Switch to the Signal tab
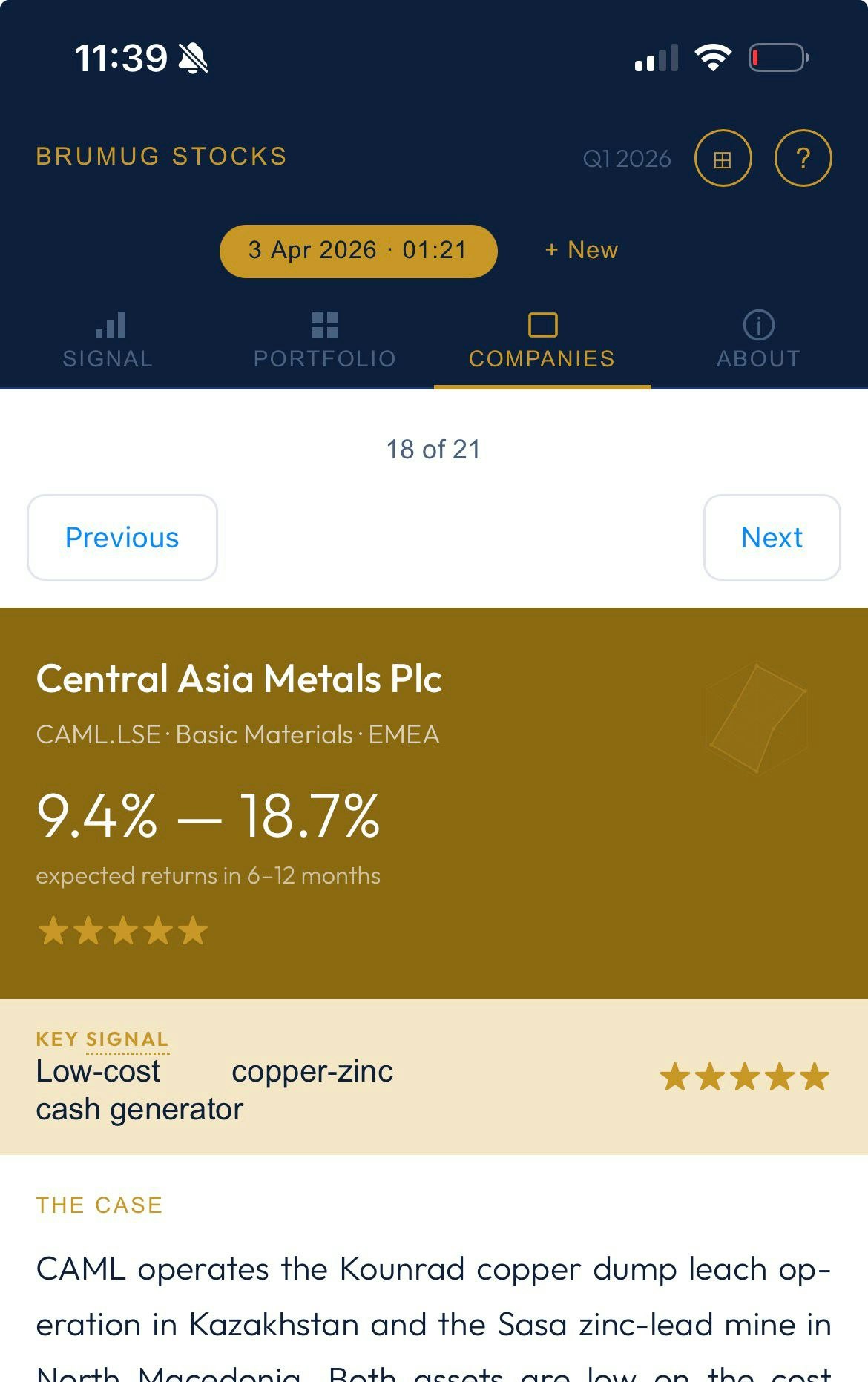 (108, 341)
